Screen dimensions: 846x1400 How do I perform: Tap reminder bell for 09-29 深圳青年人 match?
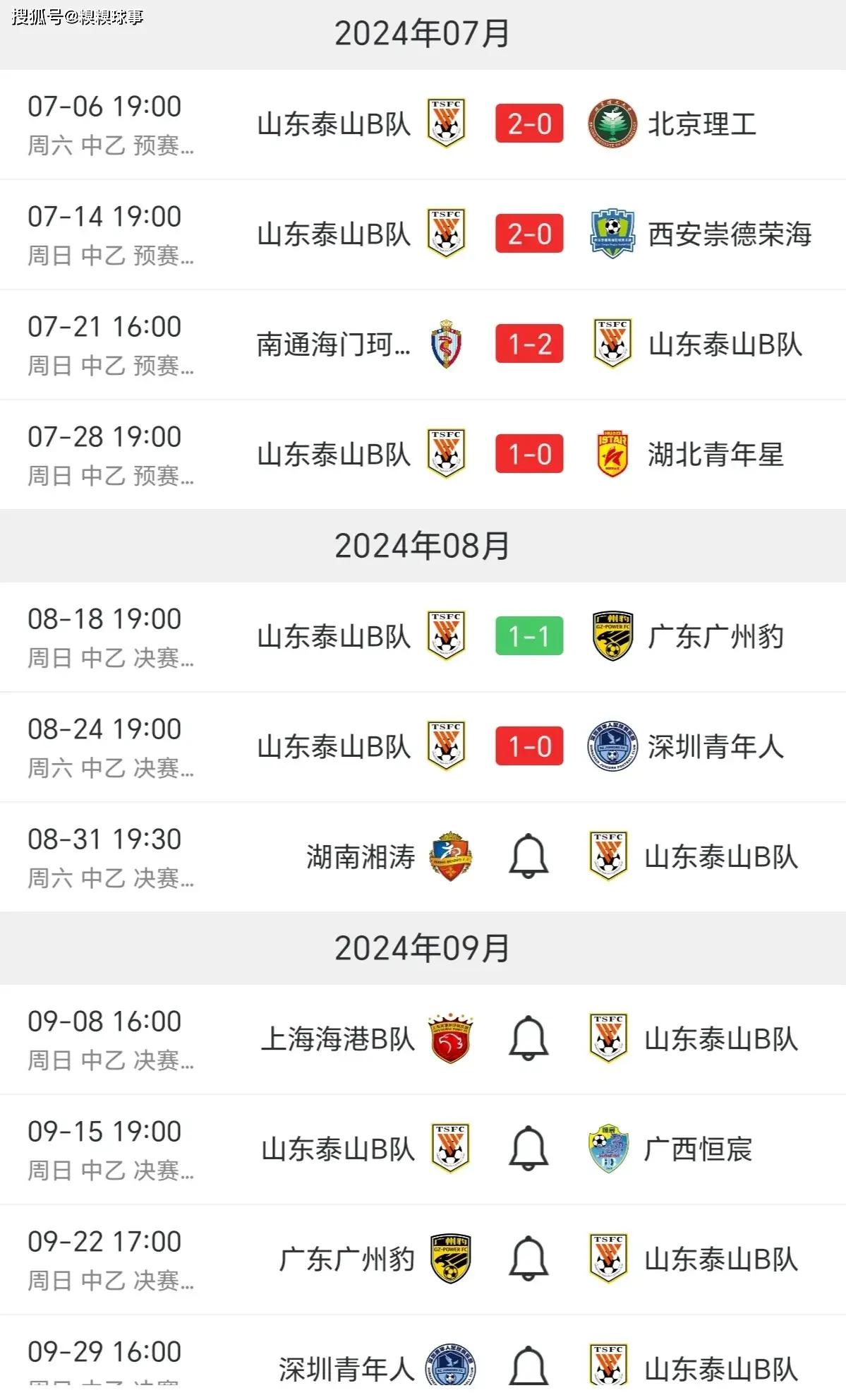coord(528,1368)
